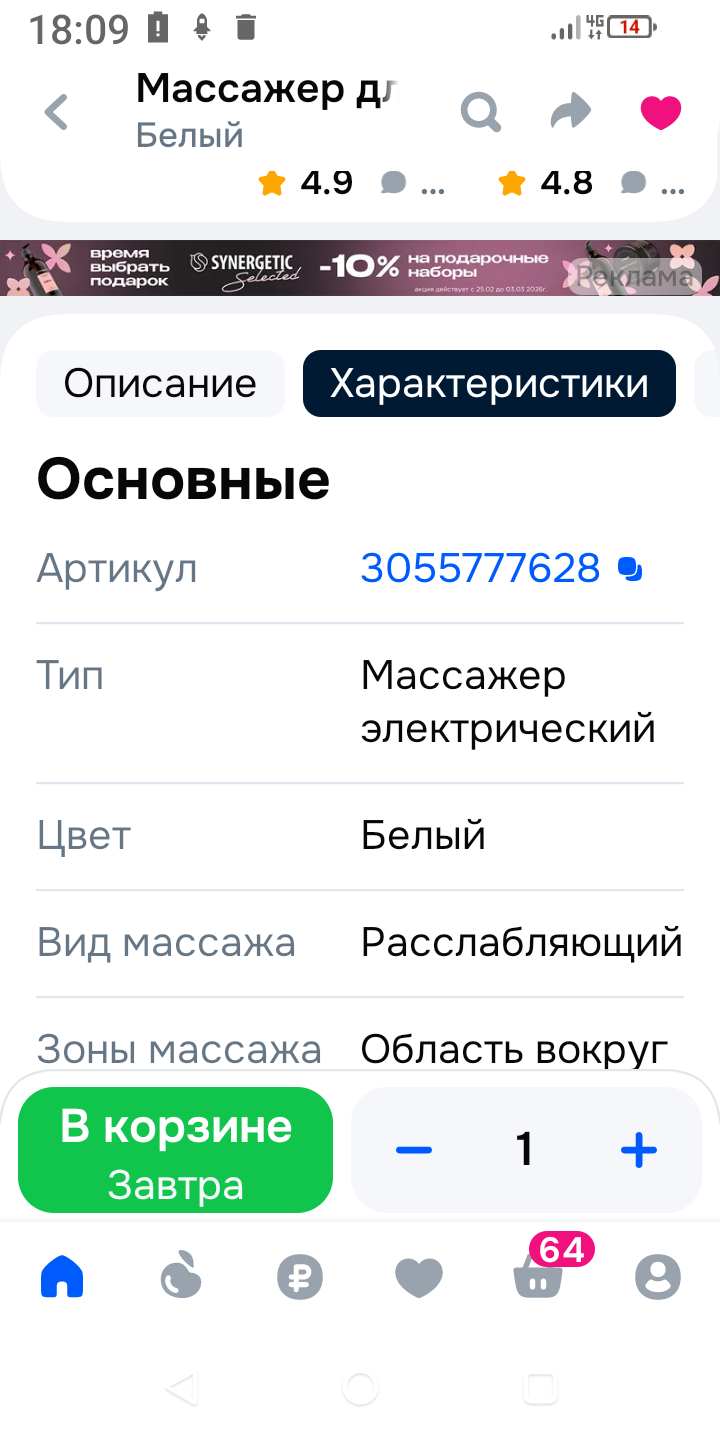The height and width of the screenshot is (1440, 720).
Task: Open the ruble finance tab
Action: (x=300, y=1277)
